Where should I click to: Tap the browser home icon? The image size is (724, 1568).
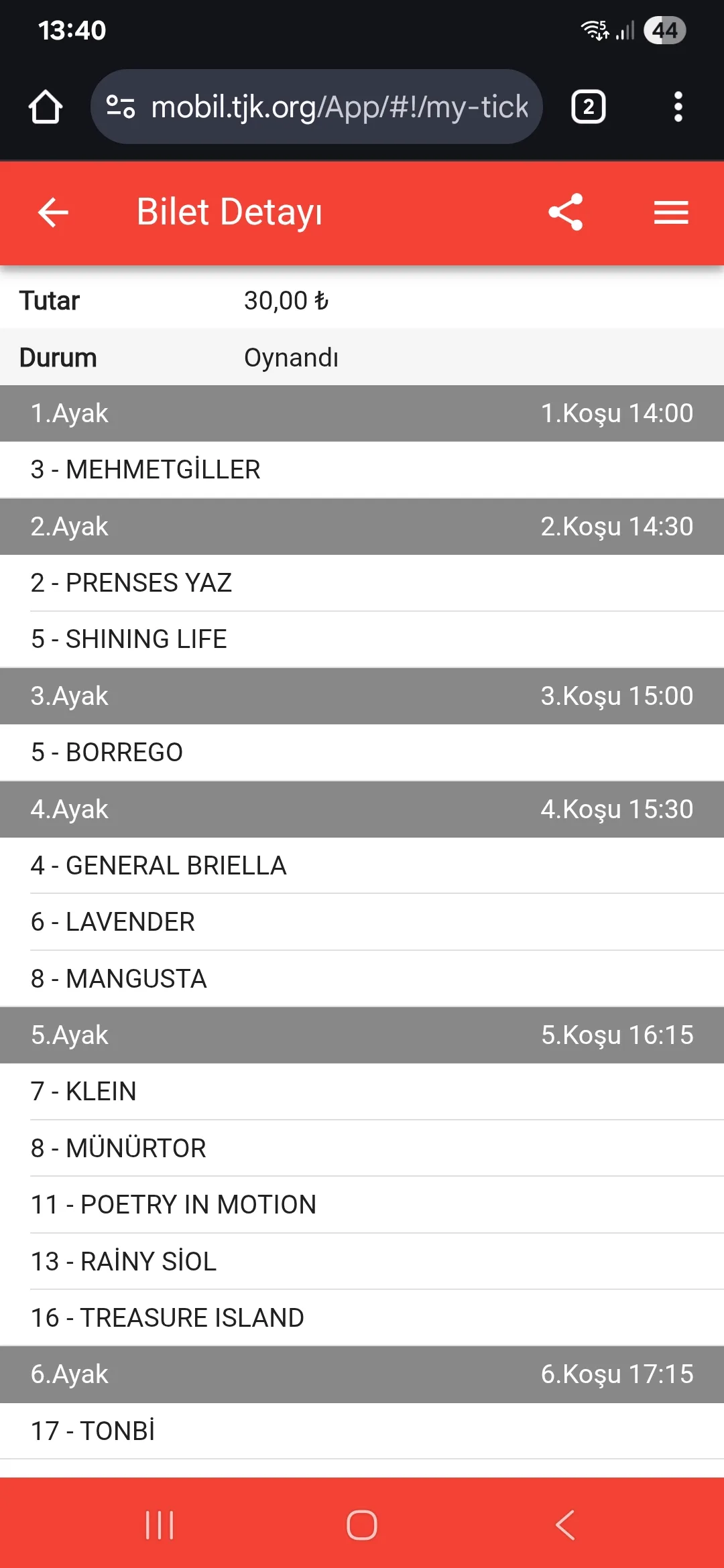(x=46, y=107)
